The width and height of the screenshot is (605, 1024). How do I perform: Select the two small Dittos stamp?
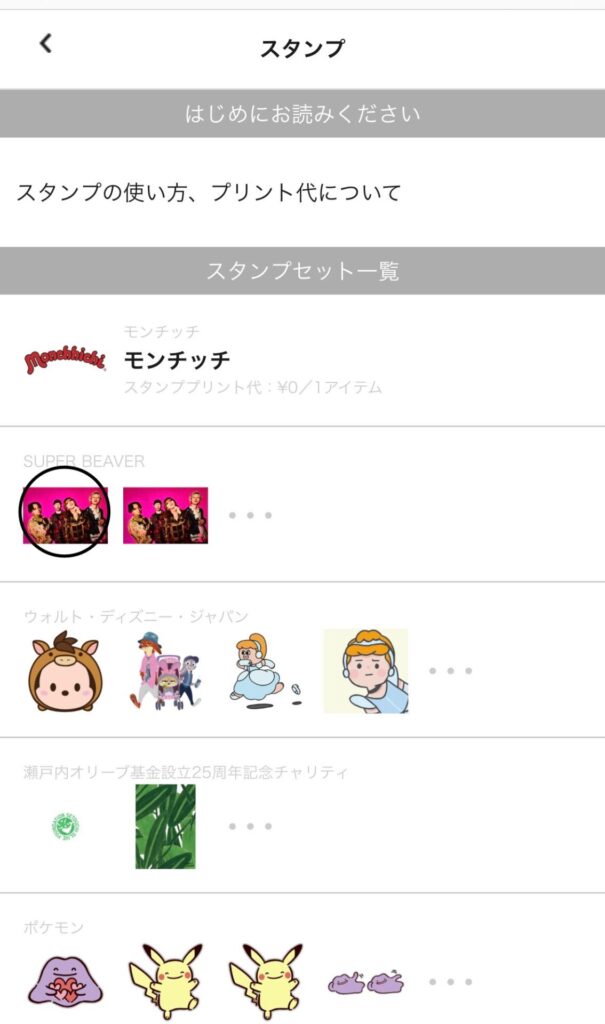[365, 982]
